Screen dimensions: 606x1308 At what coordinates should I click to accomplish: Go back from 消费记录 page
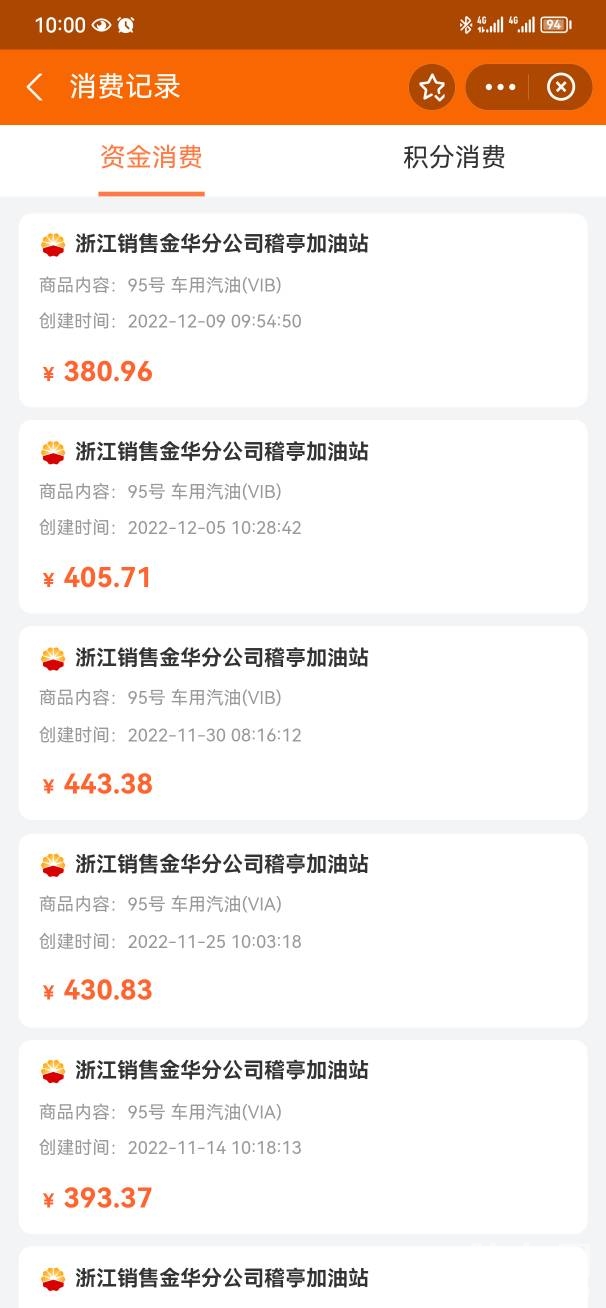point(35,87)
